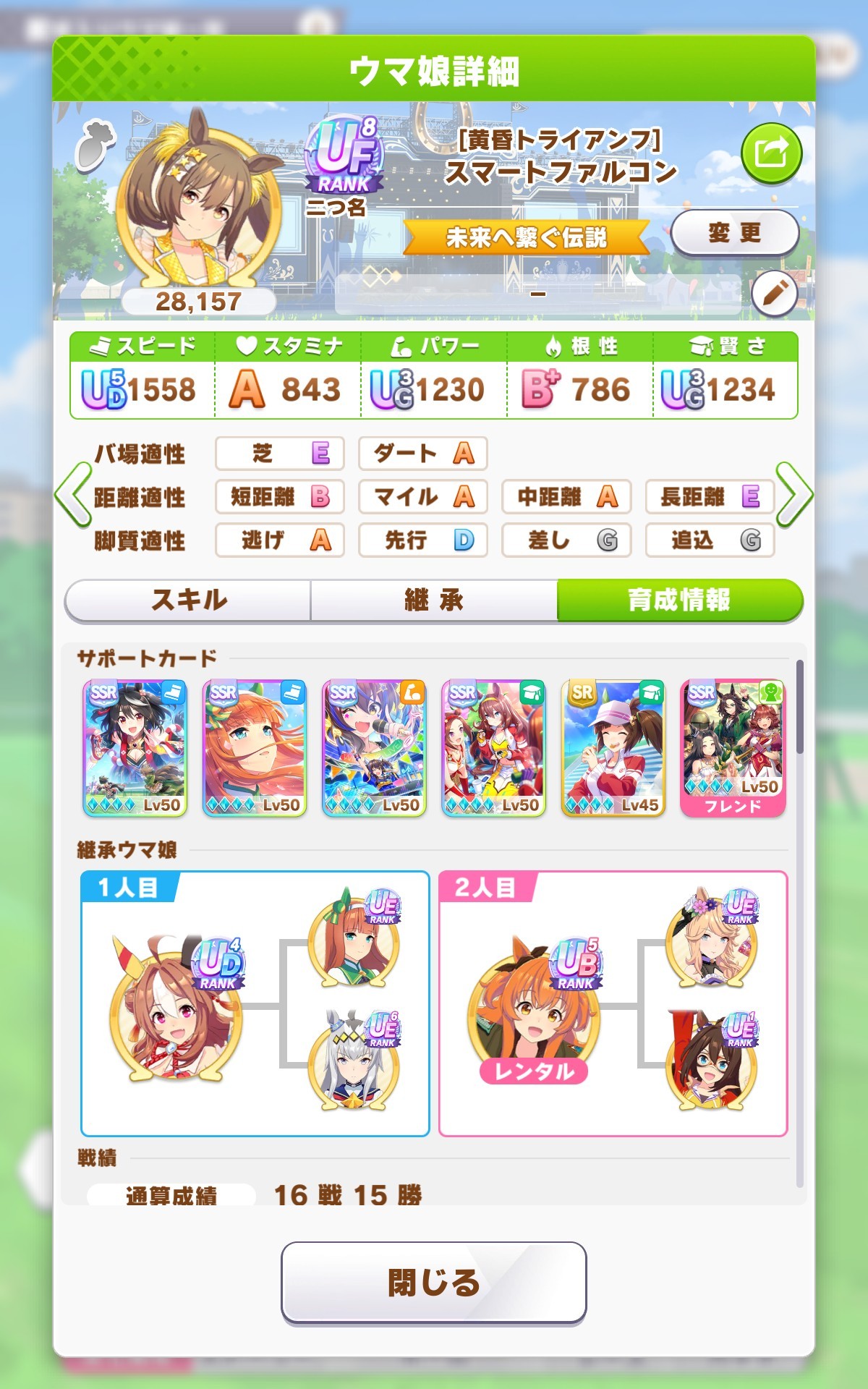Screen dimensions: 868x1389
Task: Close the dialog with 閉じる
Action: (433, 1282)
